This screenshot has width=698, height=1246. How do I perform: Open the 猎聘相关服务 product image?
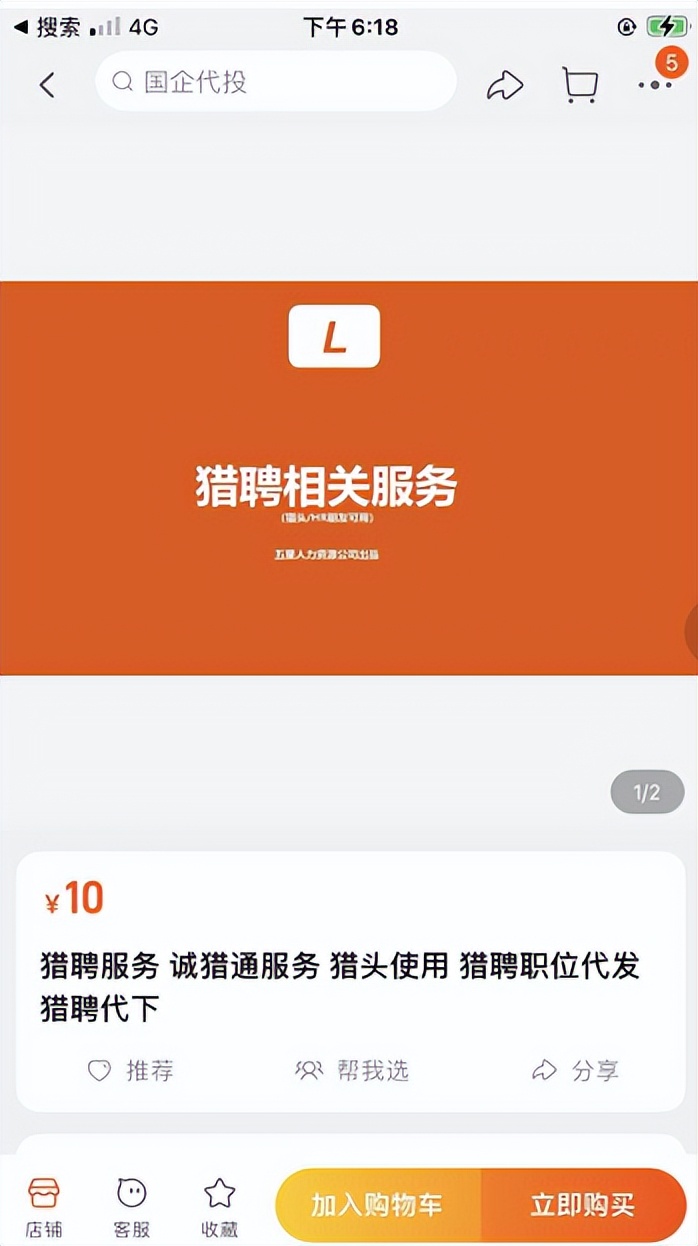click(x=349, y=478)
